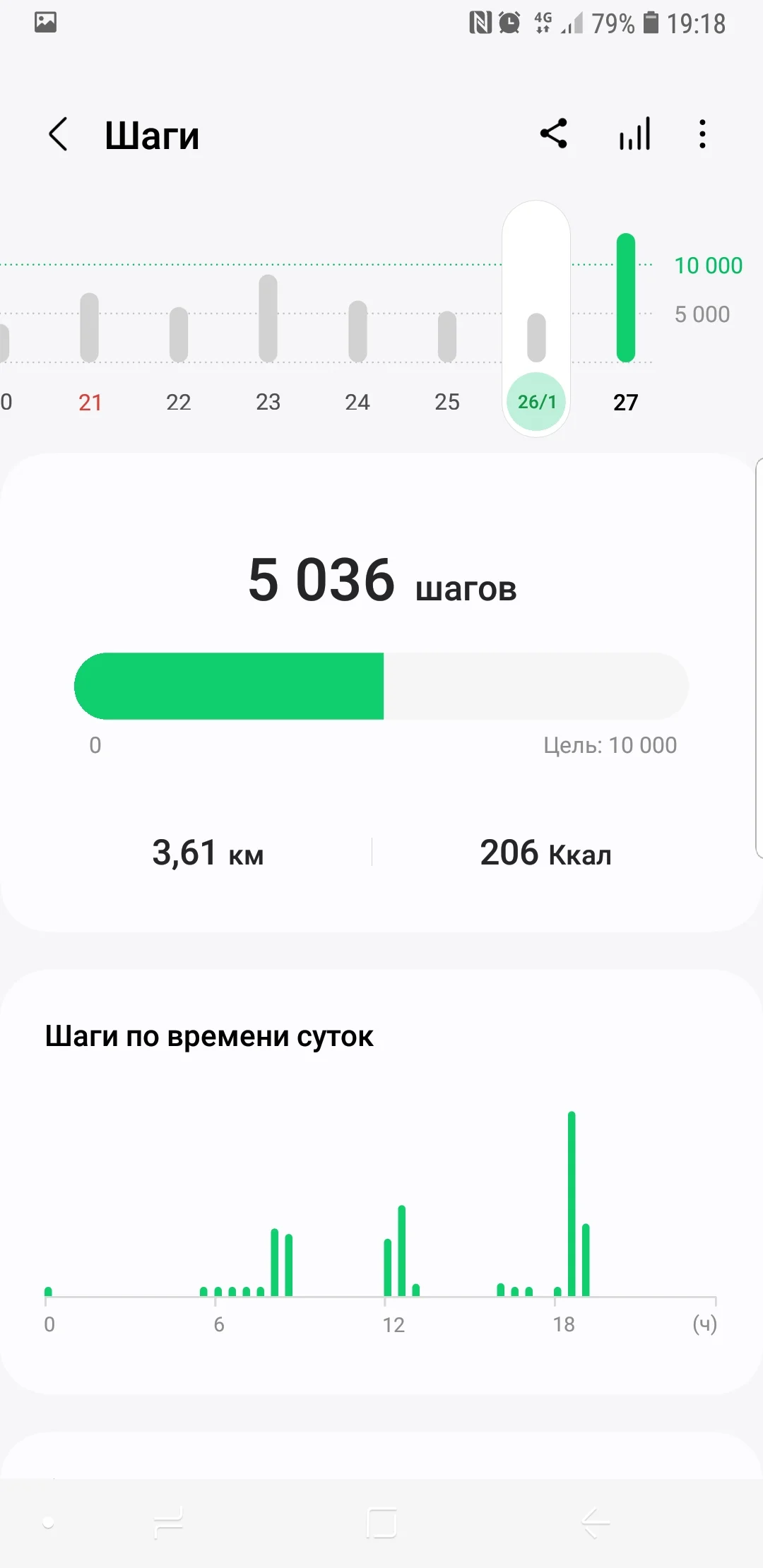This screenshot has height=1568, width=763.
Task: Tap the system home button
Action: click(x=381, y=1523)
